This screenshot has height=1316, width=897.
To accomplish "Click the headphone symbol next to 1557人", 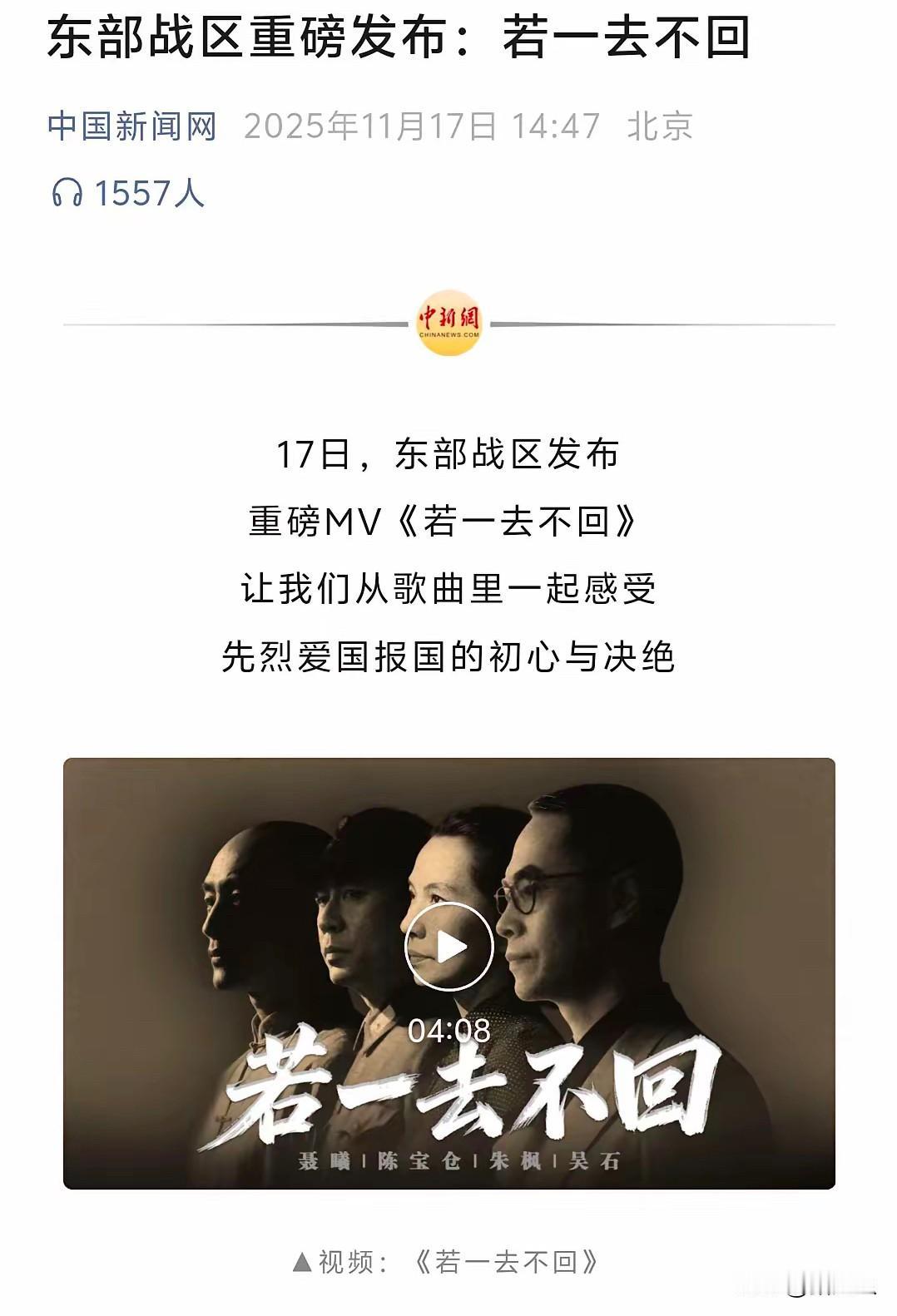I will point(70,190).
